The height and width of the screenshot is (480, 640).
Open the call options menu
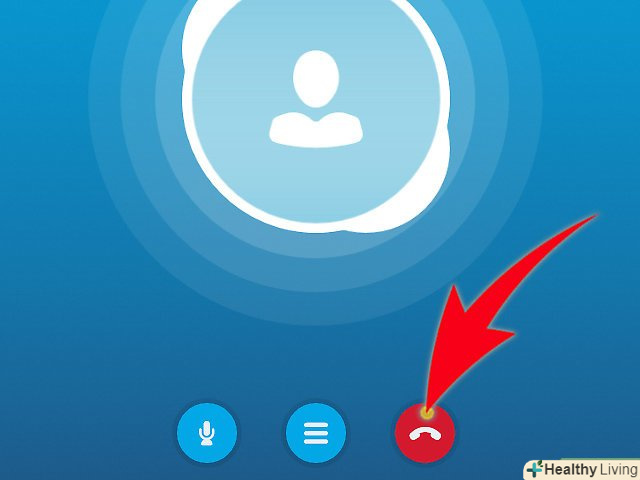pyautogui.click(x=316, y=434)
